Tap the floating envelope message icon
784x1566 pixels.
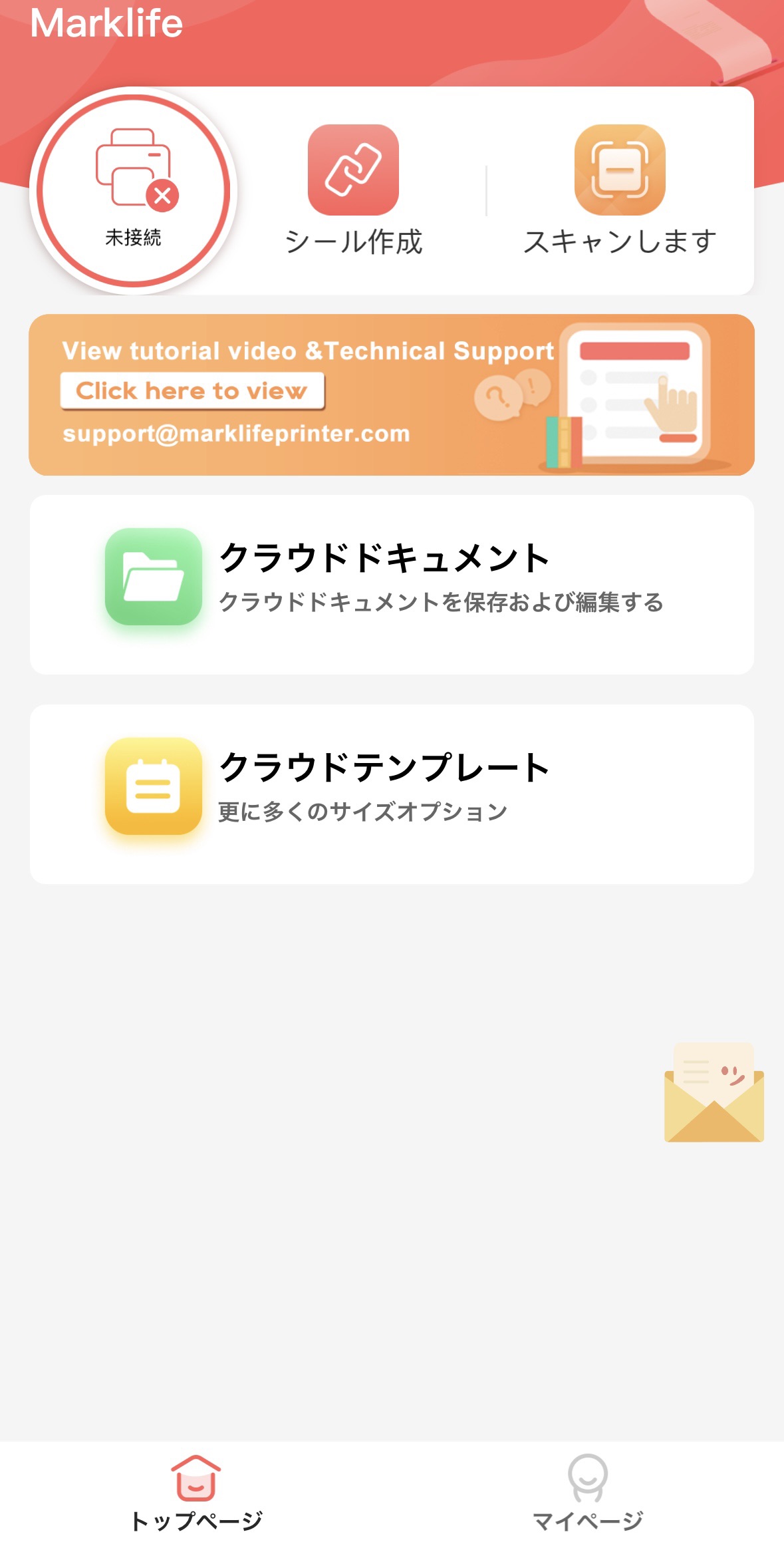click(714, 1092)
